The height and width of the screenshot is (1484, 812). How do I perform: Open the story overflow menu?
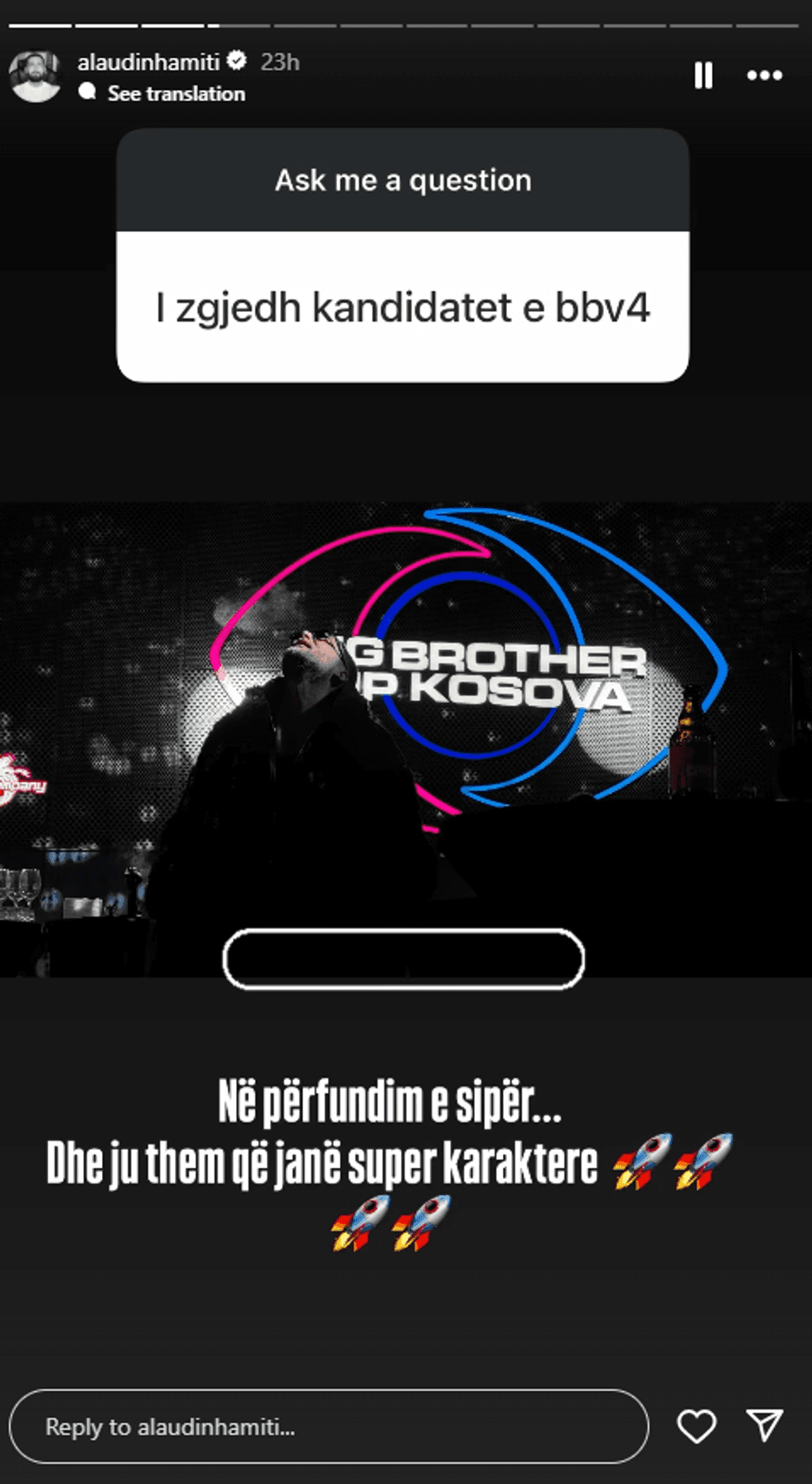764,75
